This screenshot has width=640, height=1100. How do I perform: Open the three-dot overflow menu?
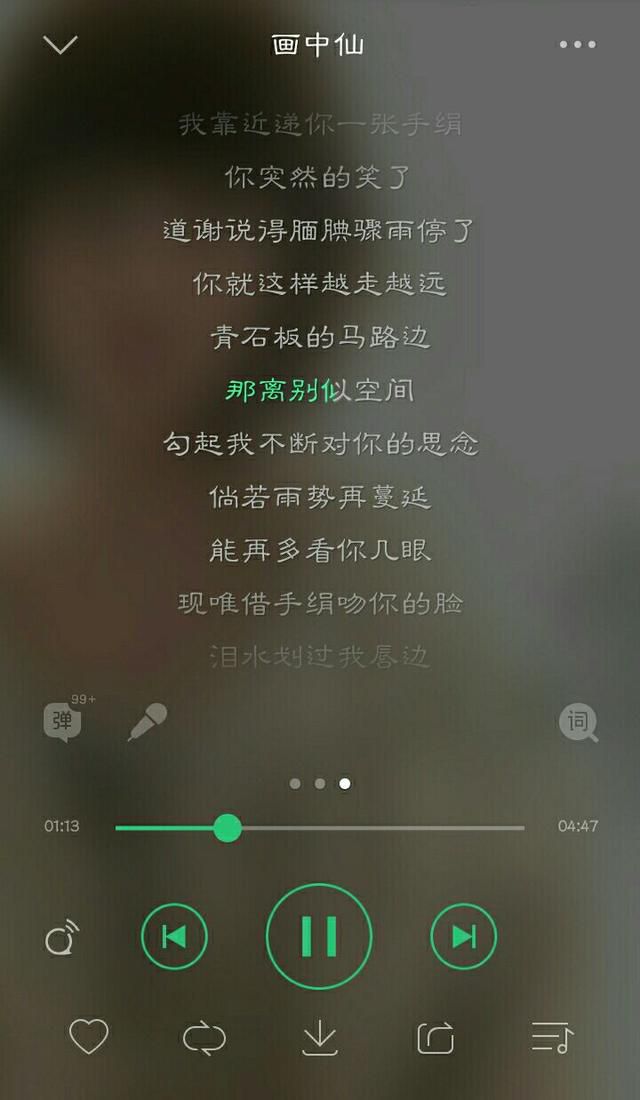click(x=577, y=45)
